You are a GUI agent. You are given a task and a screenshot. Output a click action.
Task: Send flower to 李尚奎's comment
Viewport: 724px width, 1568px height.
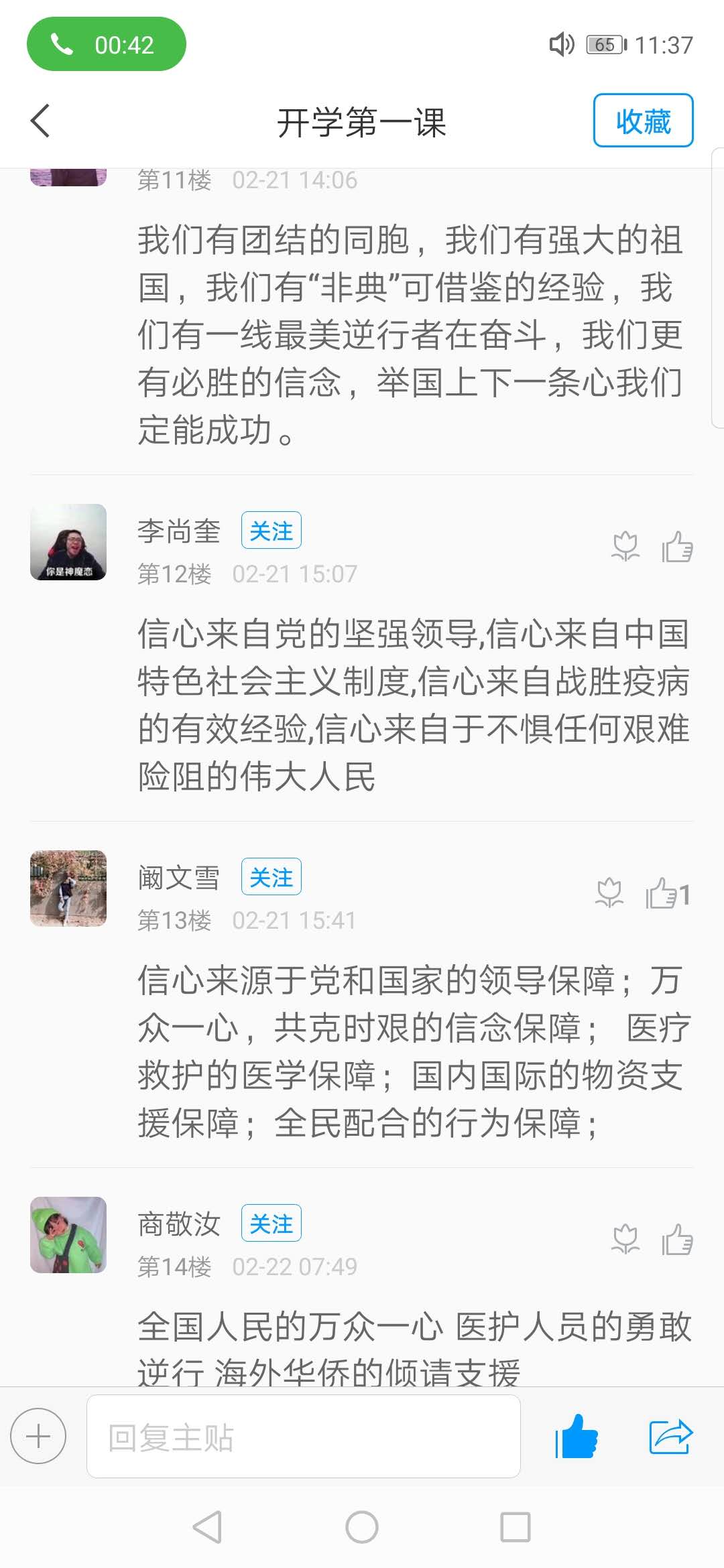(x=625, y=547)
